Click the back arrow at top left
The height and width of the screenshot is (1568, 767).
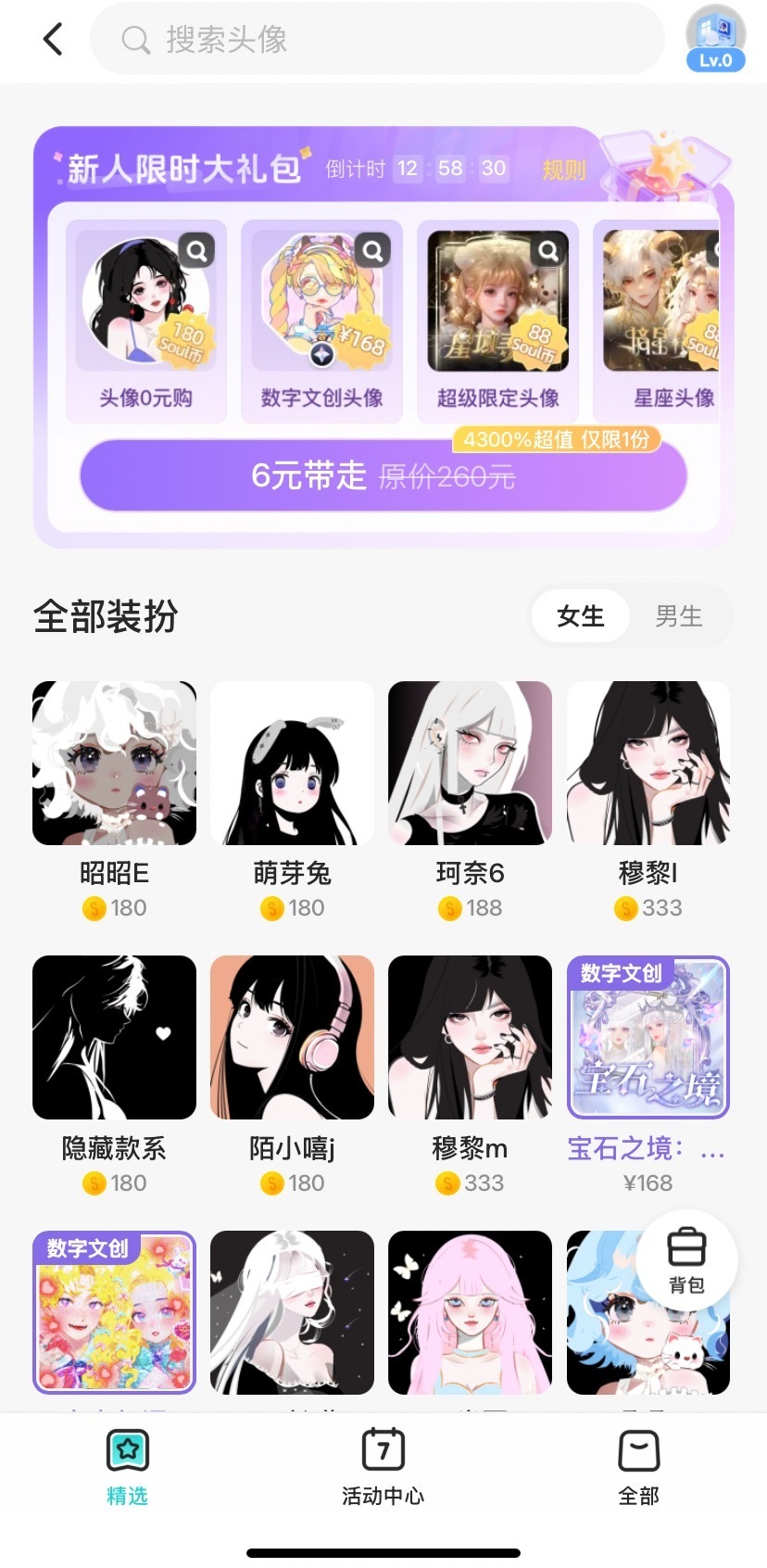53,40
